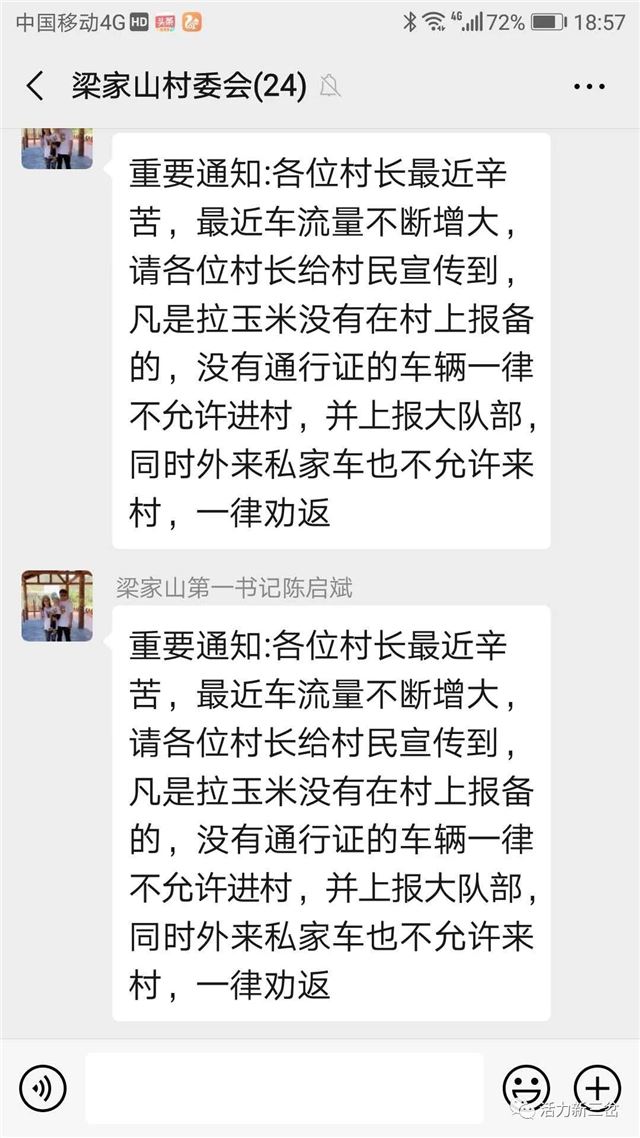Screen dimensions: 640x1138
Task: Switch to voice message input
Action: pyautogui.click(x=42, y=1087)
